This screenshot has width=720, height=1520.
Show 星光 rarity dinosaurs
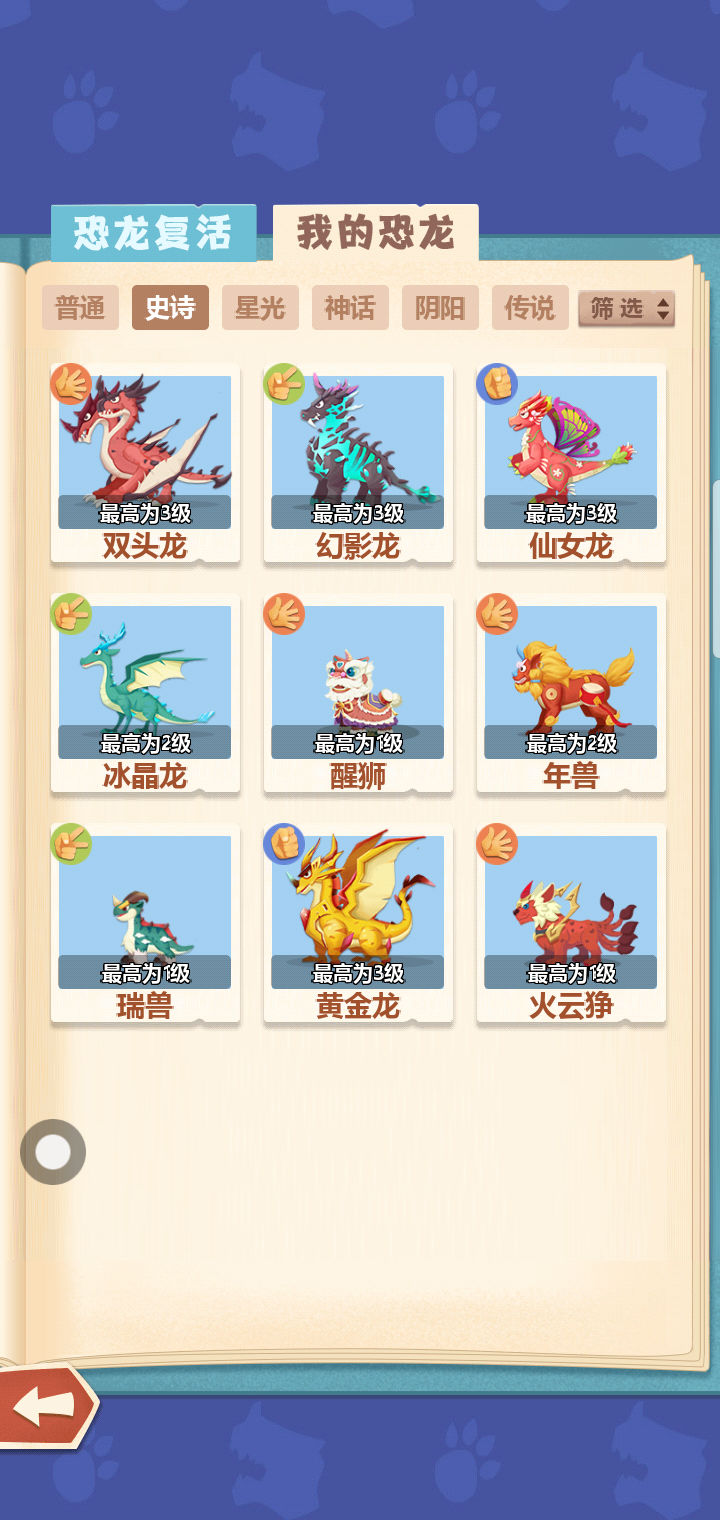pos(260,308)
